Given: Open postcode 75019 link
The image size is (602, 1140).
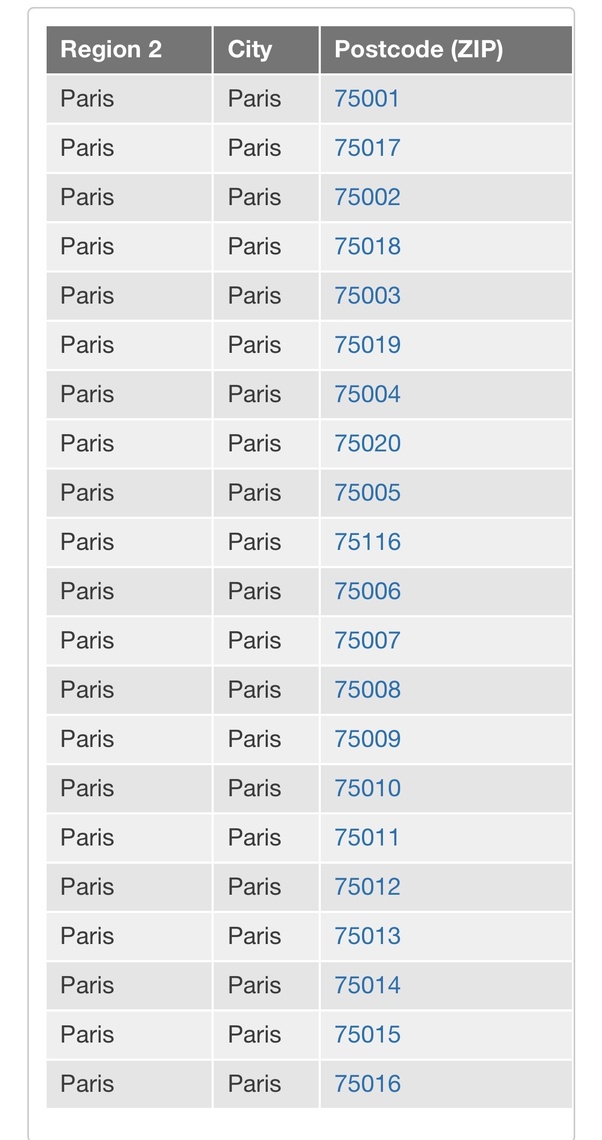Looking at the screenshot, I should [x=367, y=345].
